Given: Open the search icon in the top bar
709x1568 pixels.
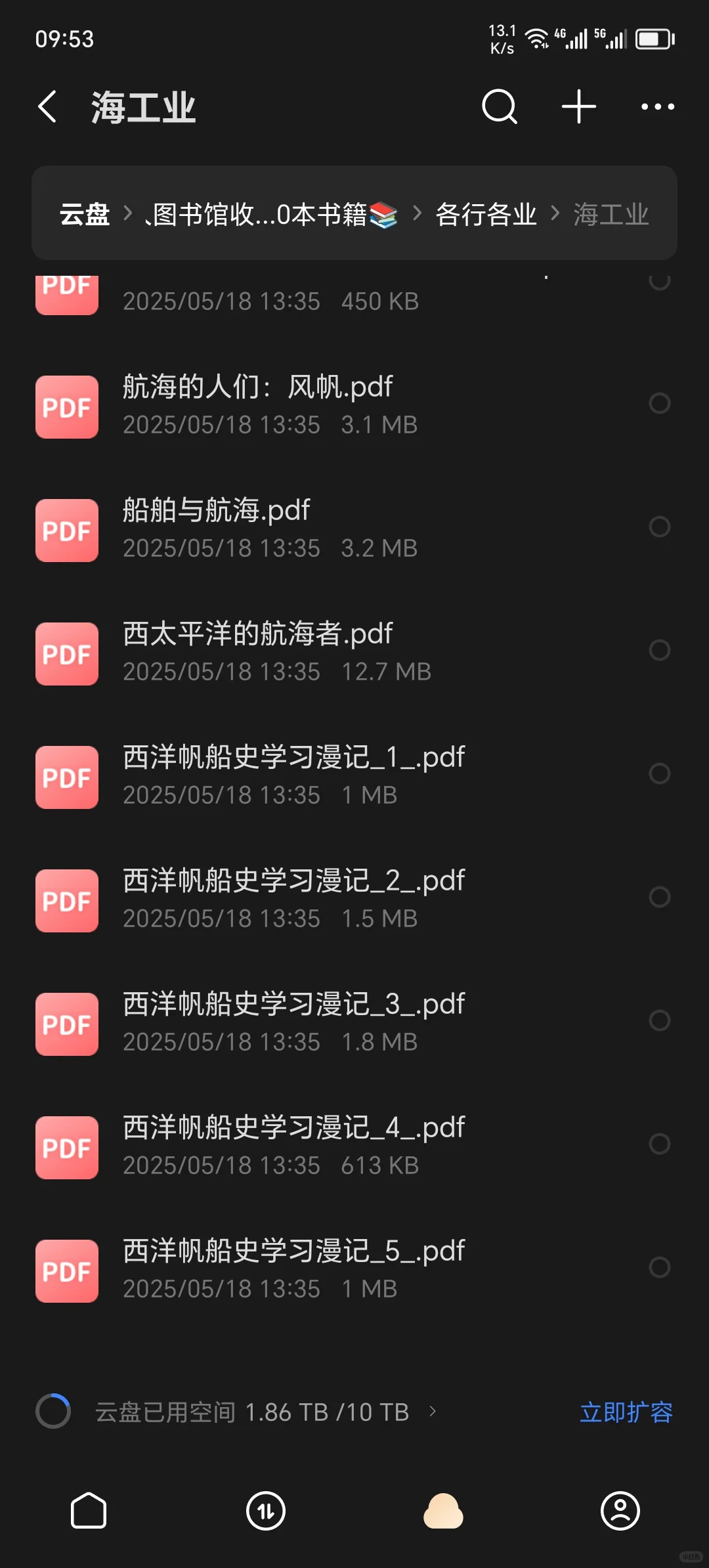Looking at the screenshot, I should (x=500, y=106).
